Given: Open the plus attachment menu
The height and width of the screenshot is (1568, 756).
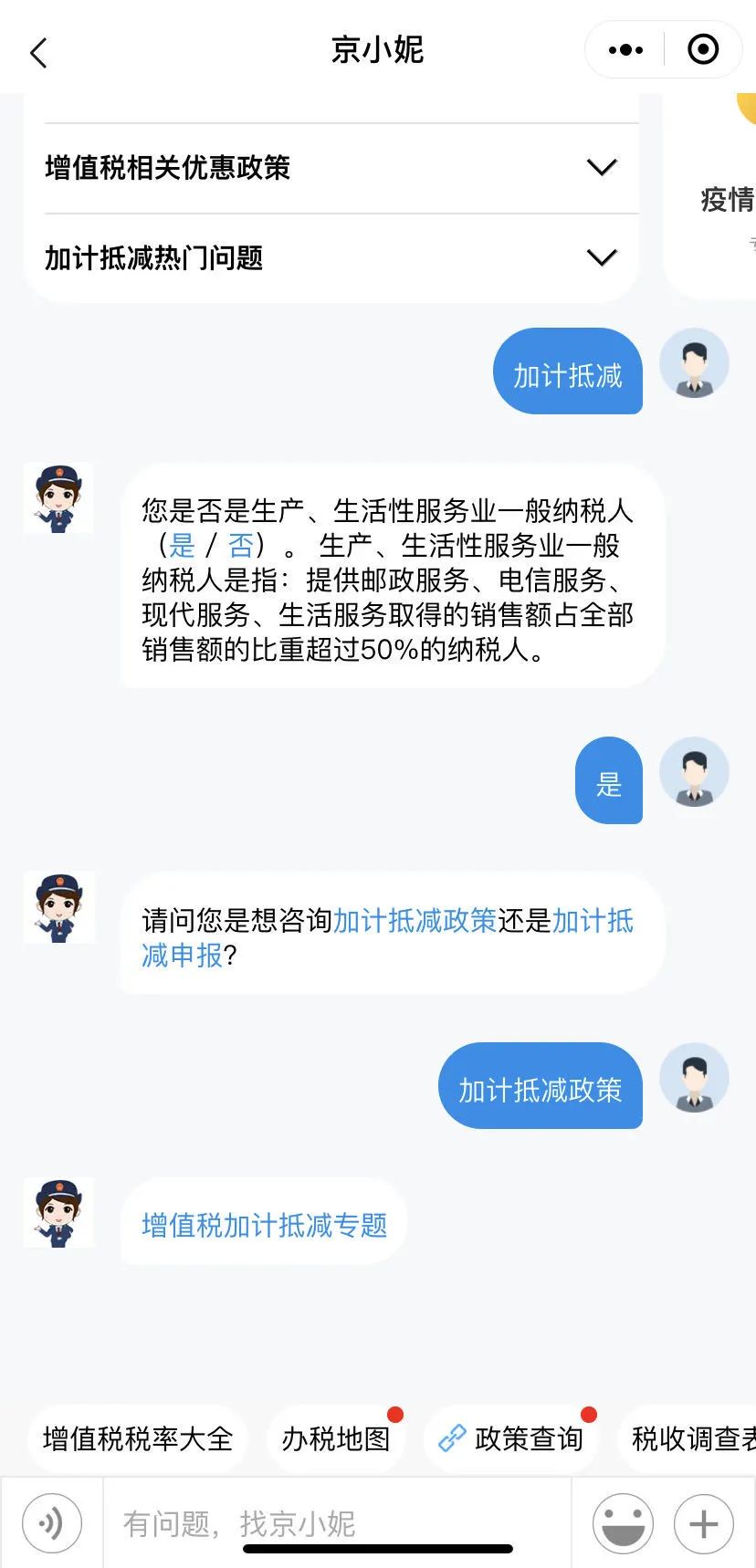Looking at the screenshot, I should coord(703,1522).
